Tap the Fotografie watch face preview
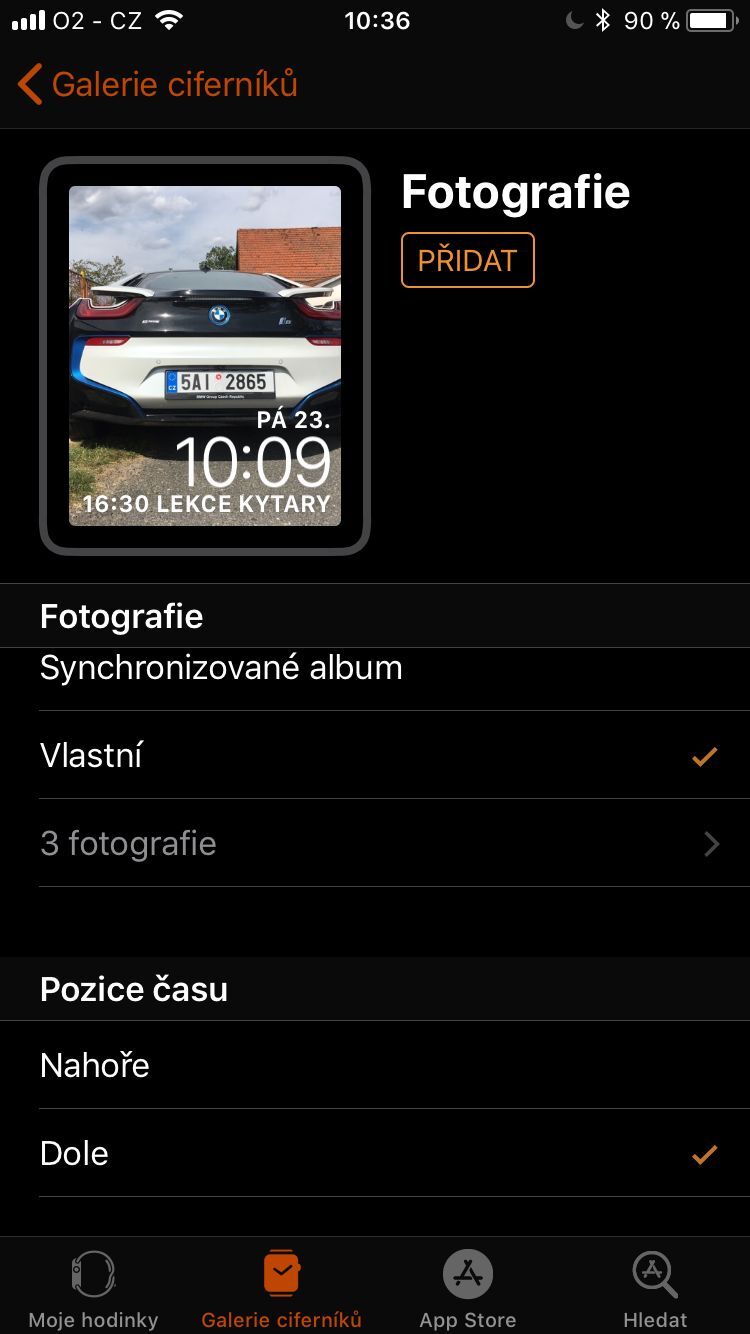The image size is (750, 1334). pos(204,354)
